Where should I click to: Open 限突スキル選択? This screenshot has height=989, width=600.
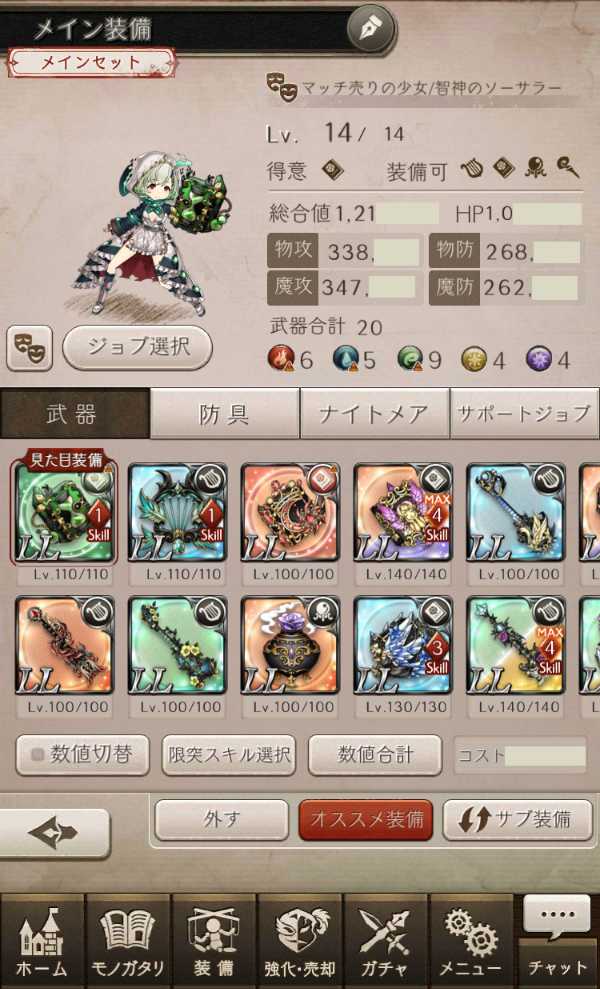229,755
